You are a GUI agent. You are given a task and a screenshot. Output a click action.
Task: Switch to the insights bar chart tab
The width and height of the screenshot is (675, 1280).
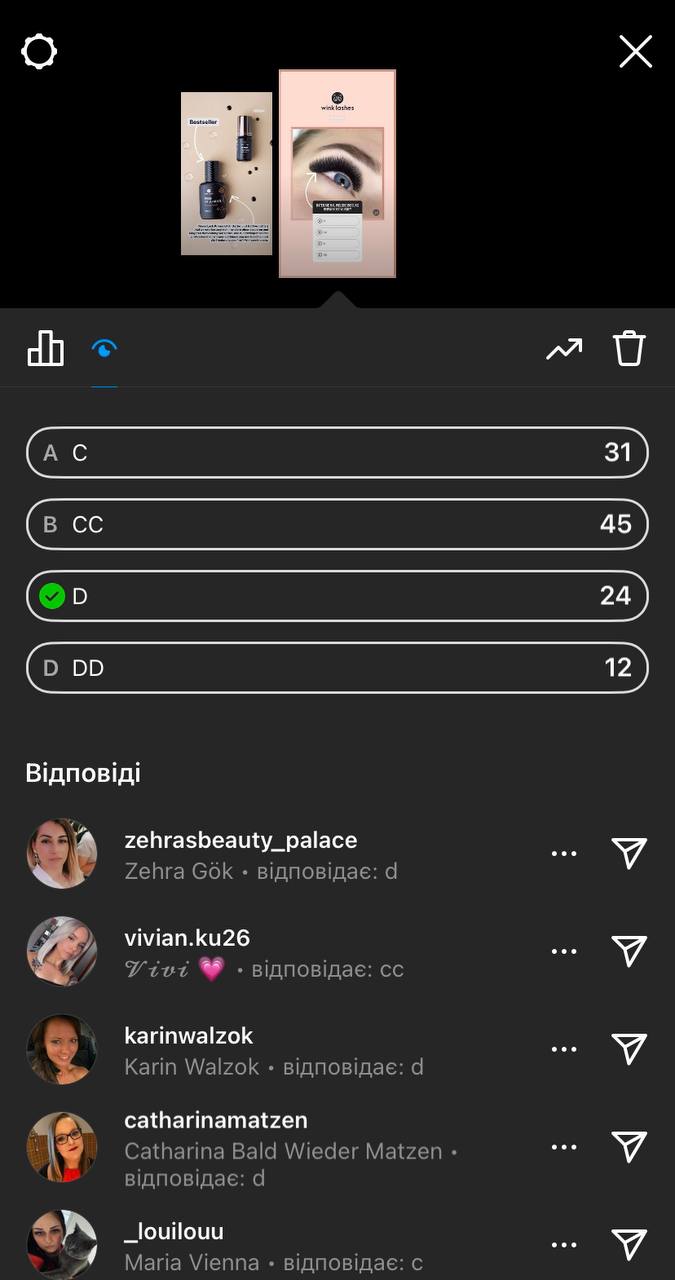click(x=45, y=349)
